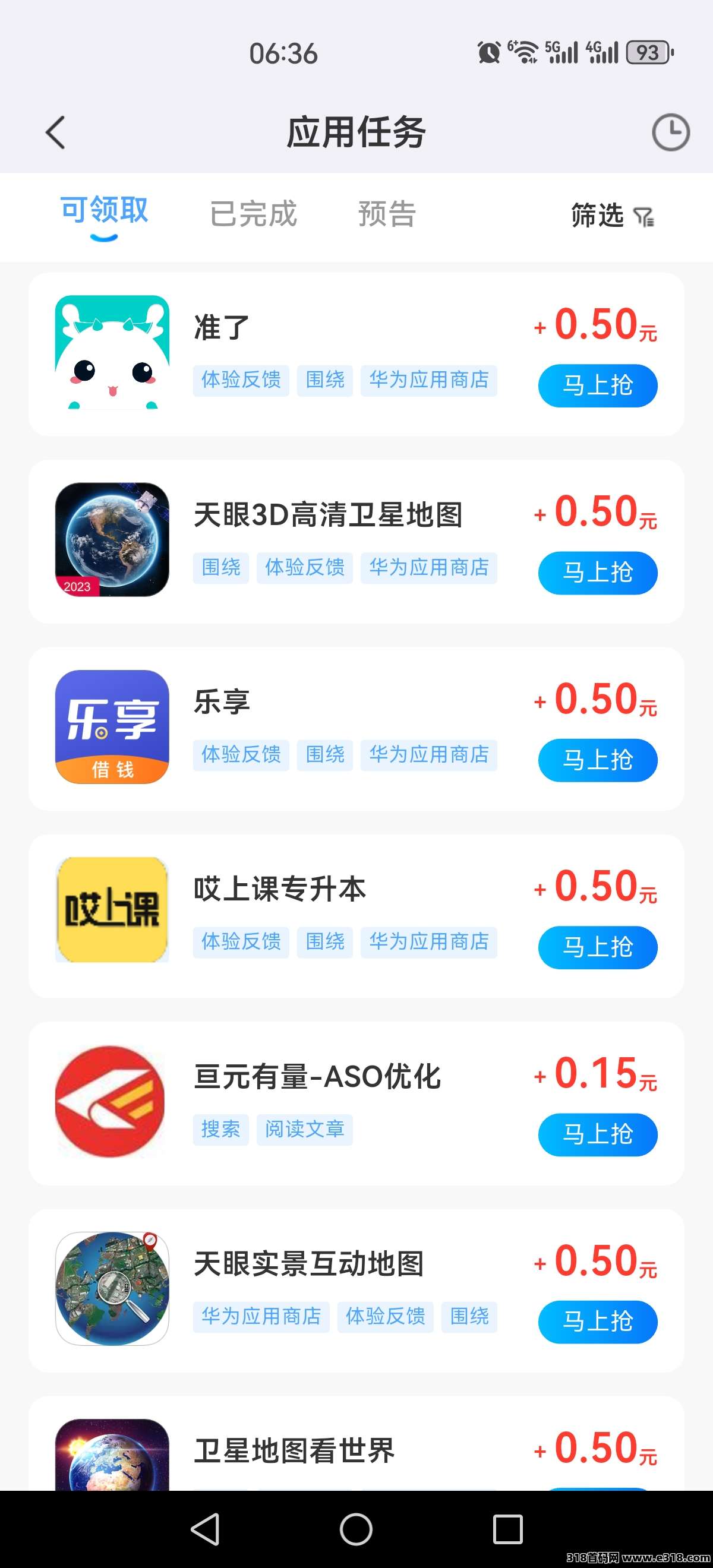Image resolution: width=713 pixels, height=1568 pixels.
Task: Tap the 围绕 tag for 天眼3D任务
Action: point(220,567)
